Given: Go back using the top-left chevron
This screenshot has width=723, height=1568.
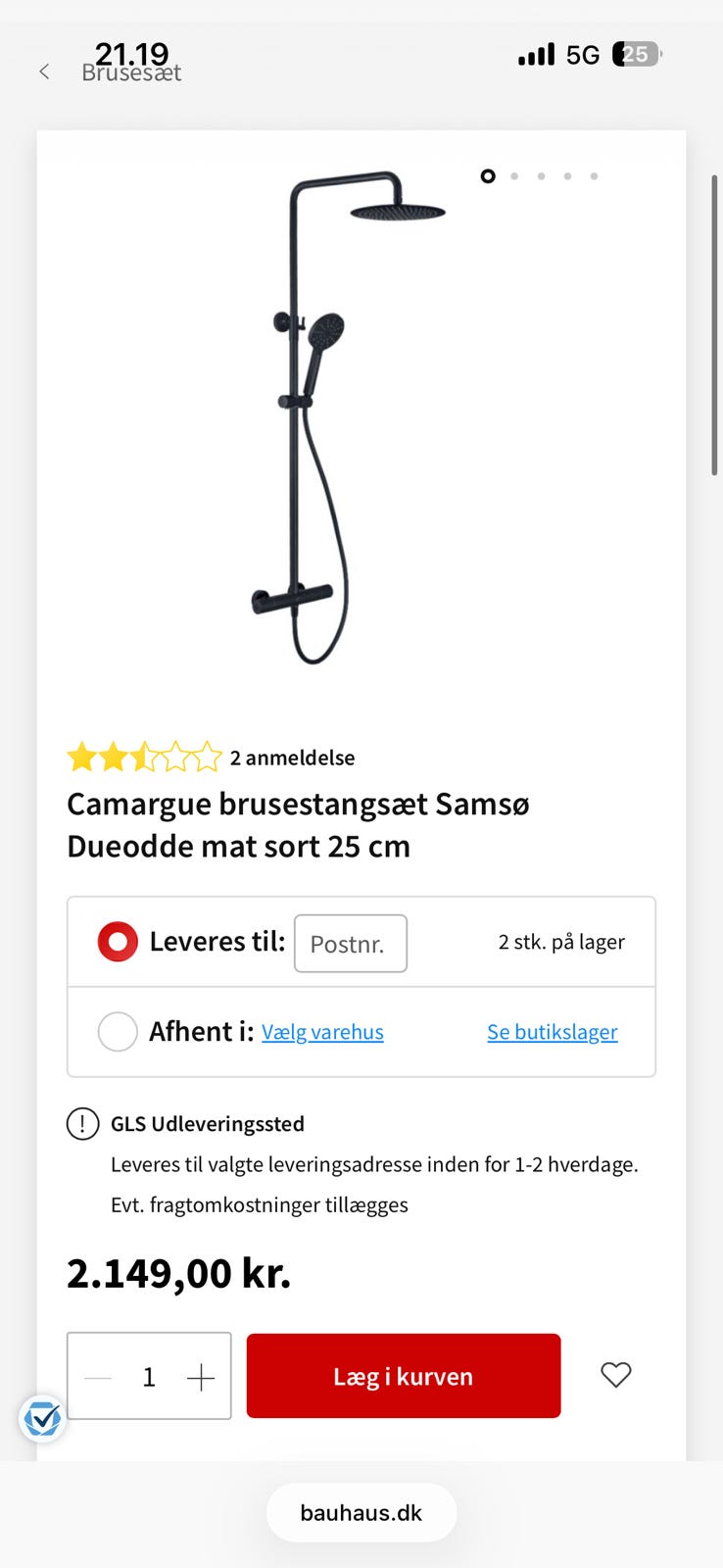Looking at the screenshot, I should click(x=44, y=71).
